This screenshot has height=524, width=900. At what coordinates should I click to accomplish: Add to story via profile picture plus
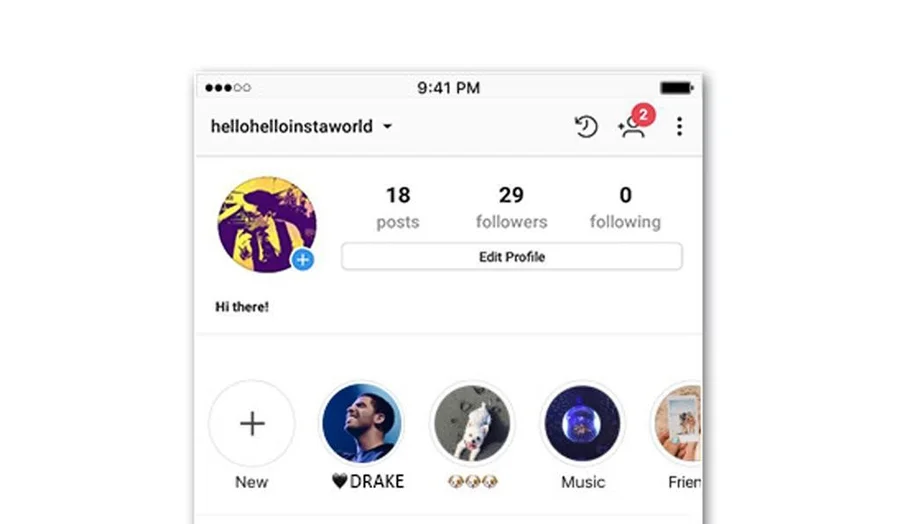pyautogui.click(x=303, y=260)
